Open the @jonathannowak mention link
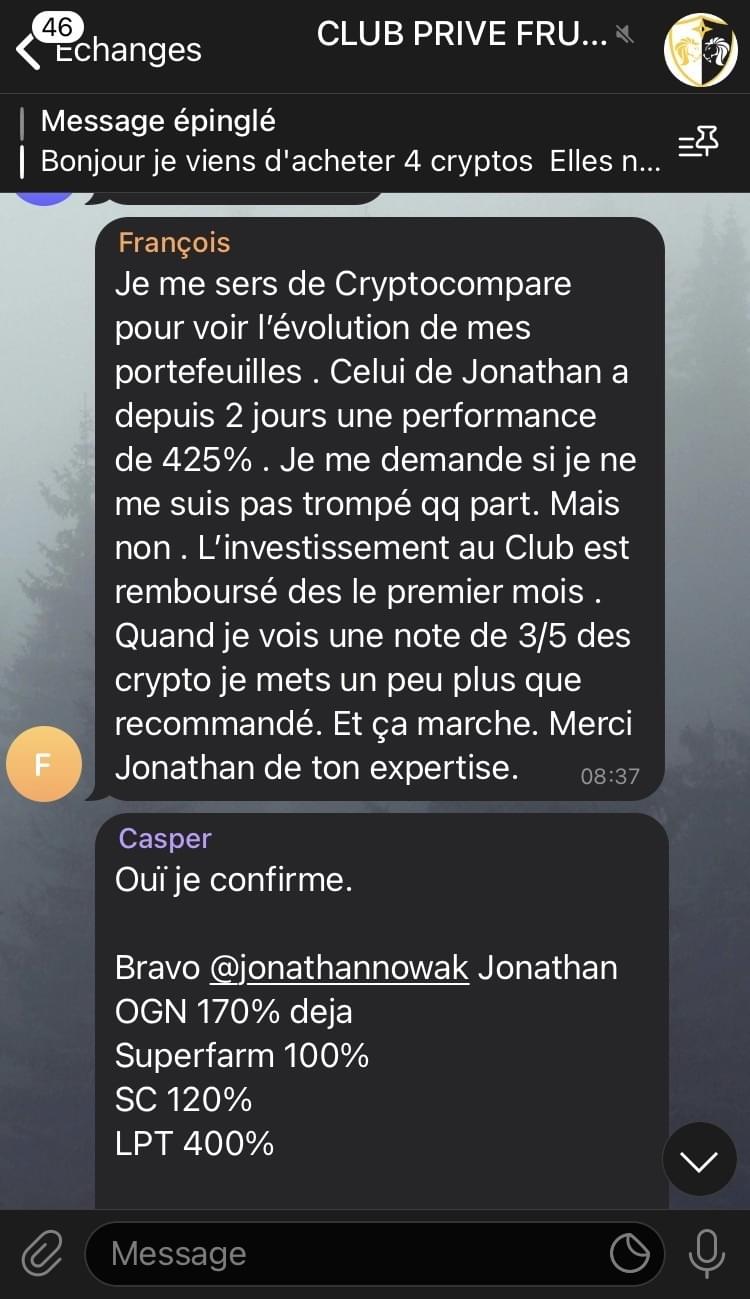Image resolution: width=750 pixels, height=1299 pixels. (x=339, y=968)
